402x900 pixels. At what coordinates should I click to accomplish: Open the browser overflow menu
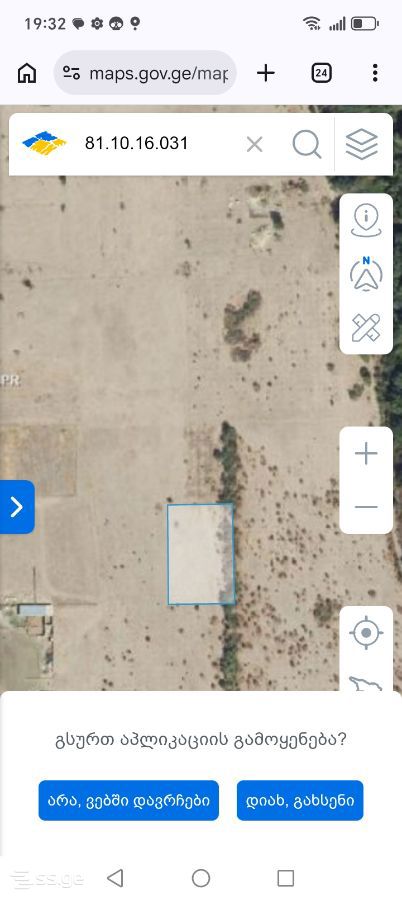(x=375, y=73)
